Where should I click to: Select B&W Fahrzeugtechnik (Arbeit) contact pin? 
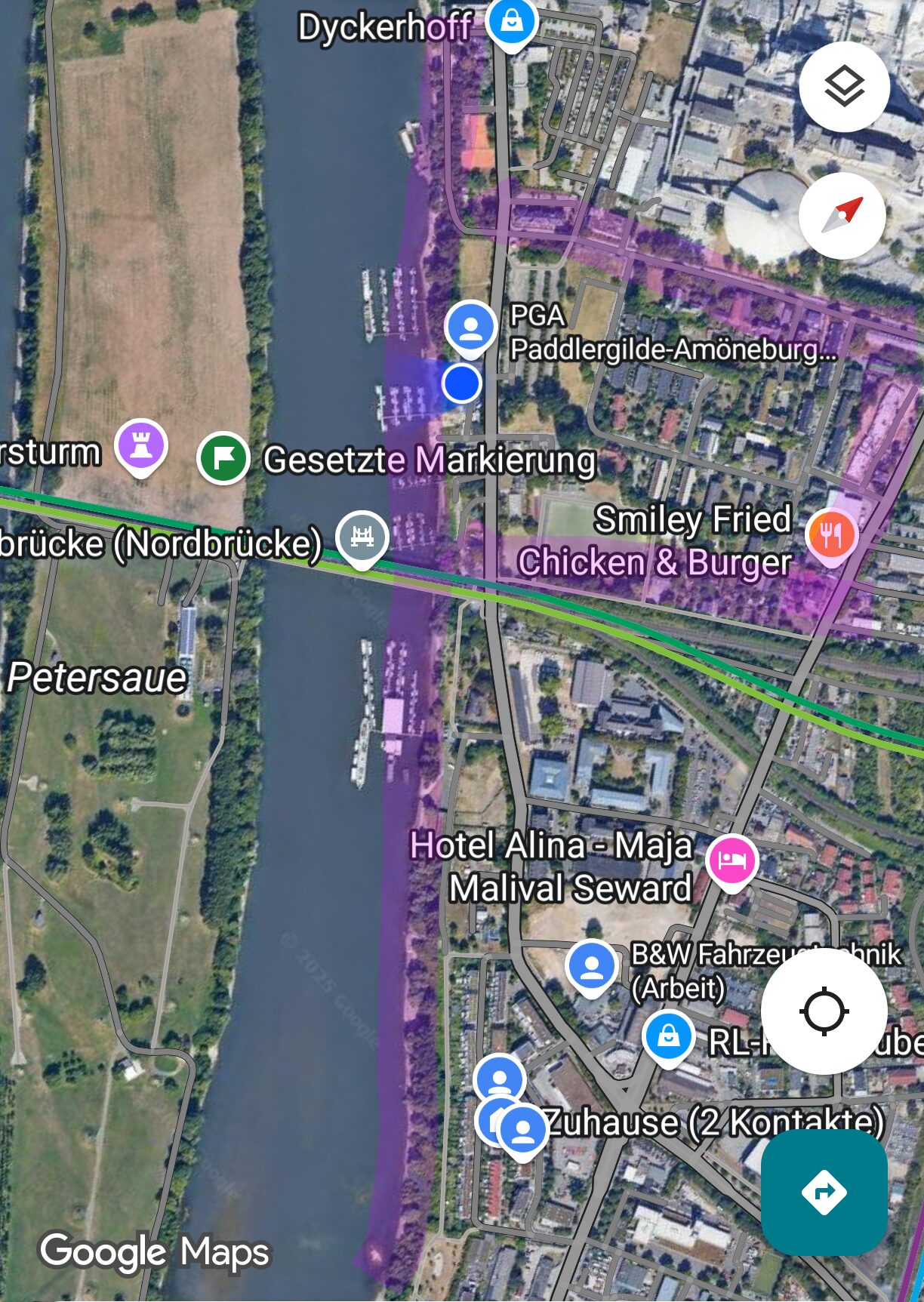592,966
